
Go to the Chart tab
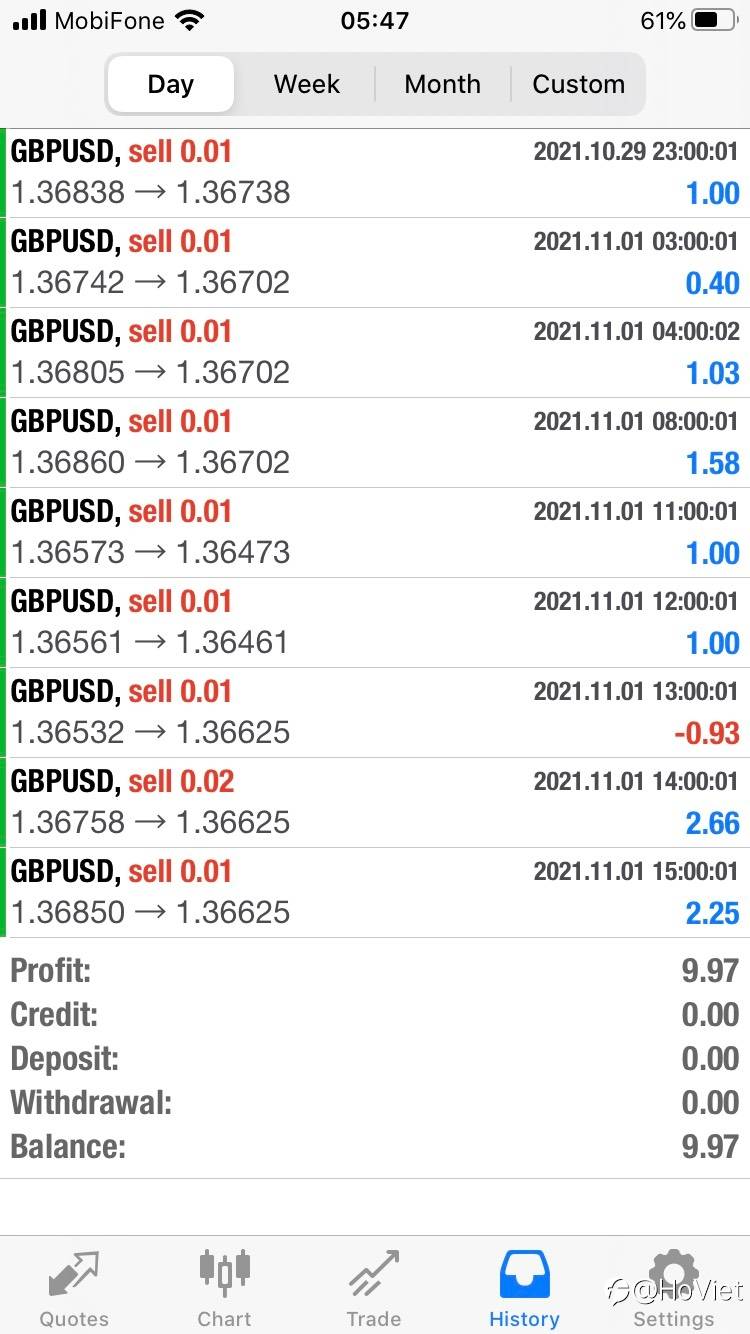tap(224, 1288)
